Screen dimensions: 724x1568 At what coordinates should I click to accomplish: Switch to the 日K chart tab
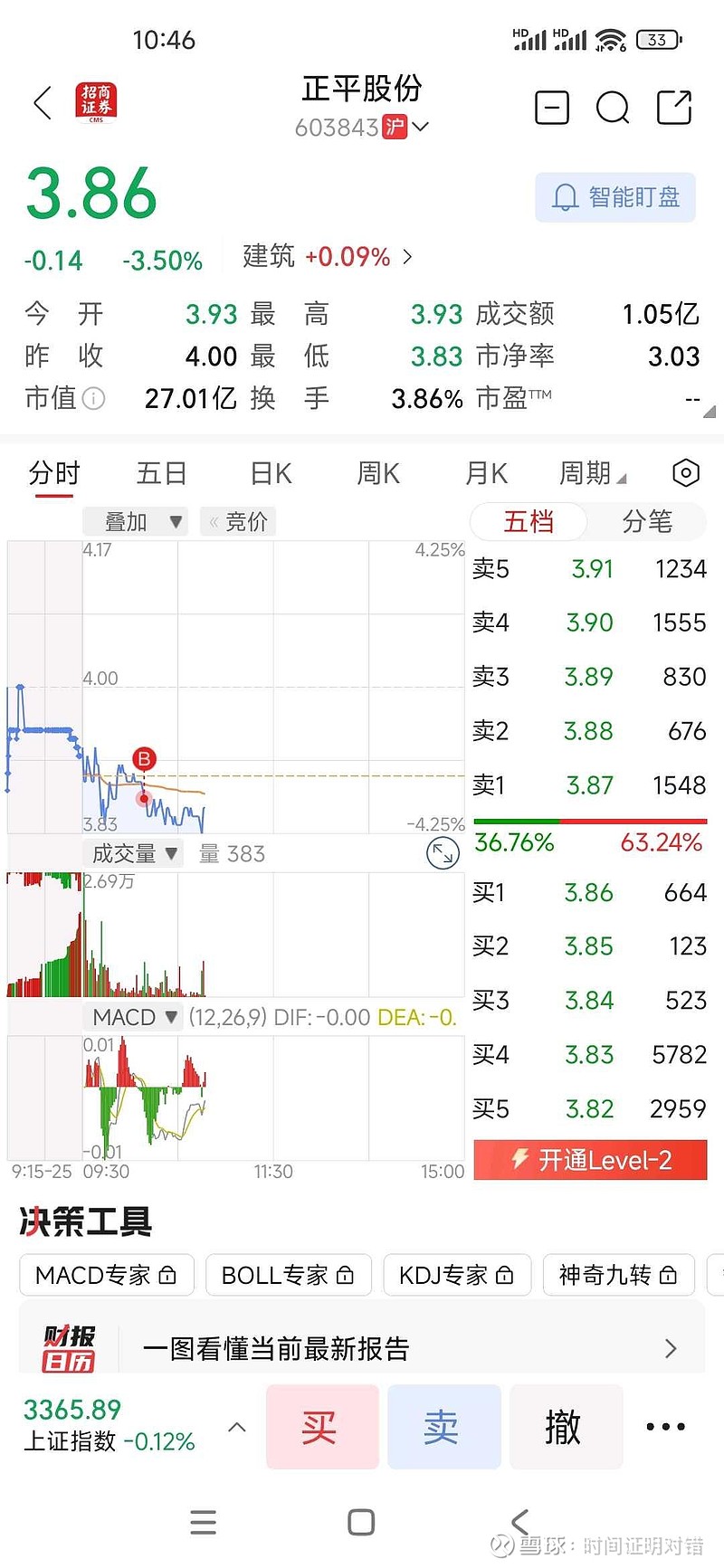point(271,473)
